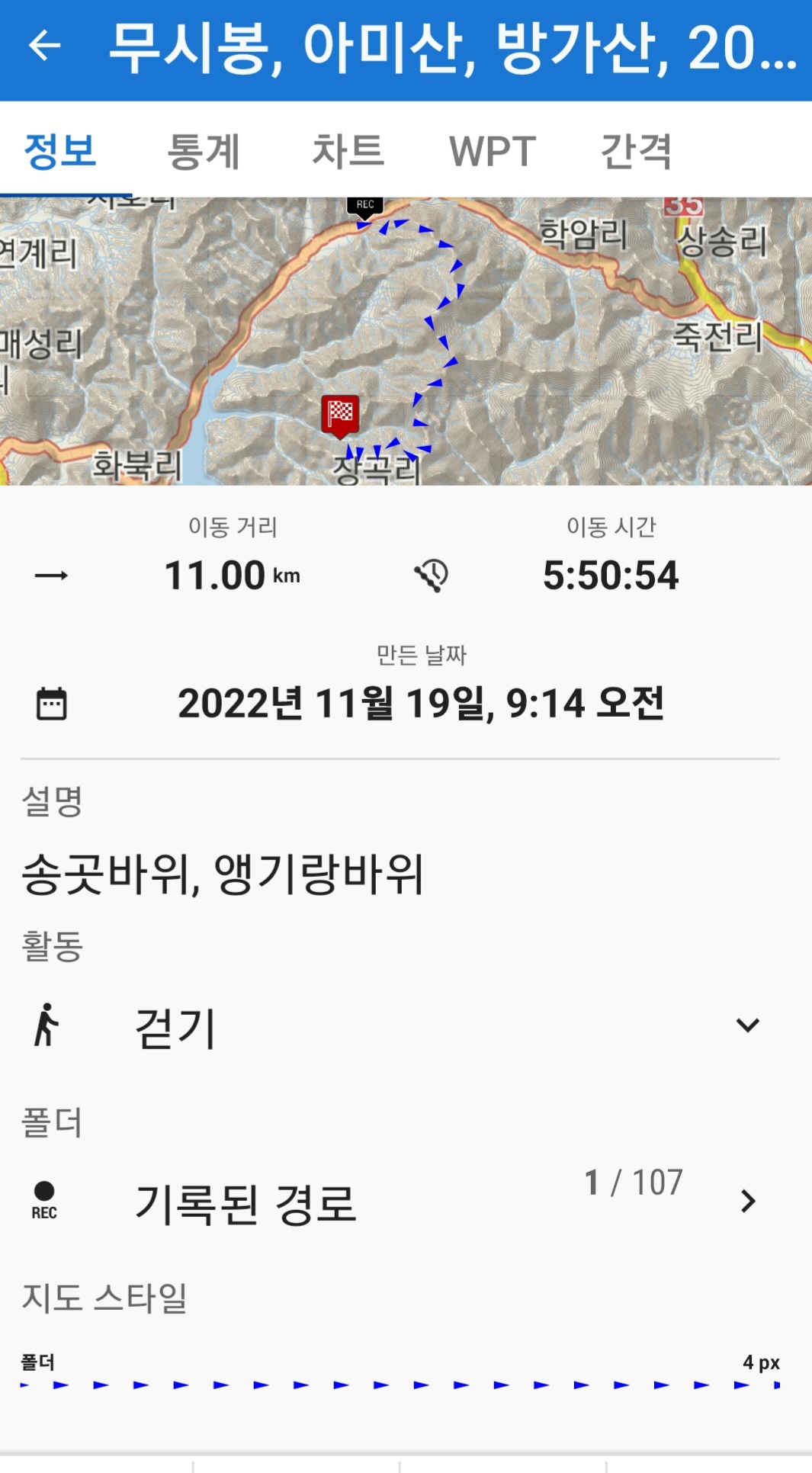The image size is (812, 1473).
Task: Select the 정보 tab
Action: 60,150
